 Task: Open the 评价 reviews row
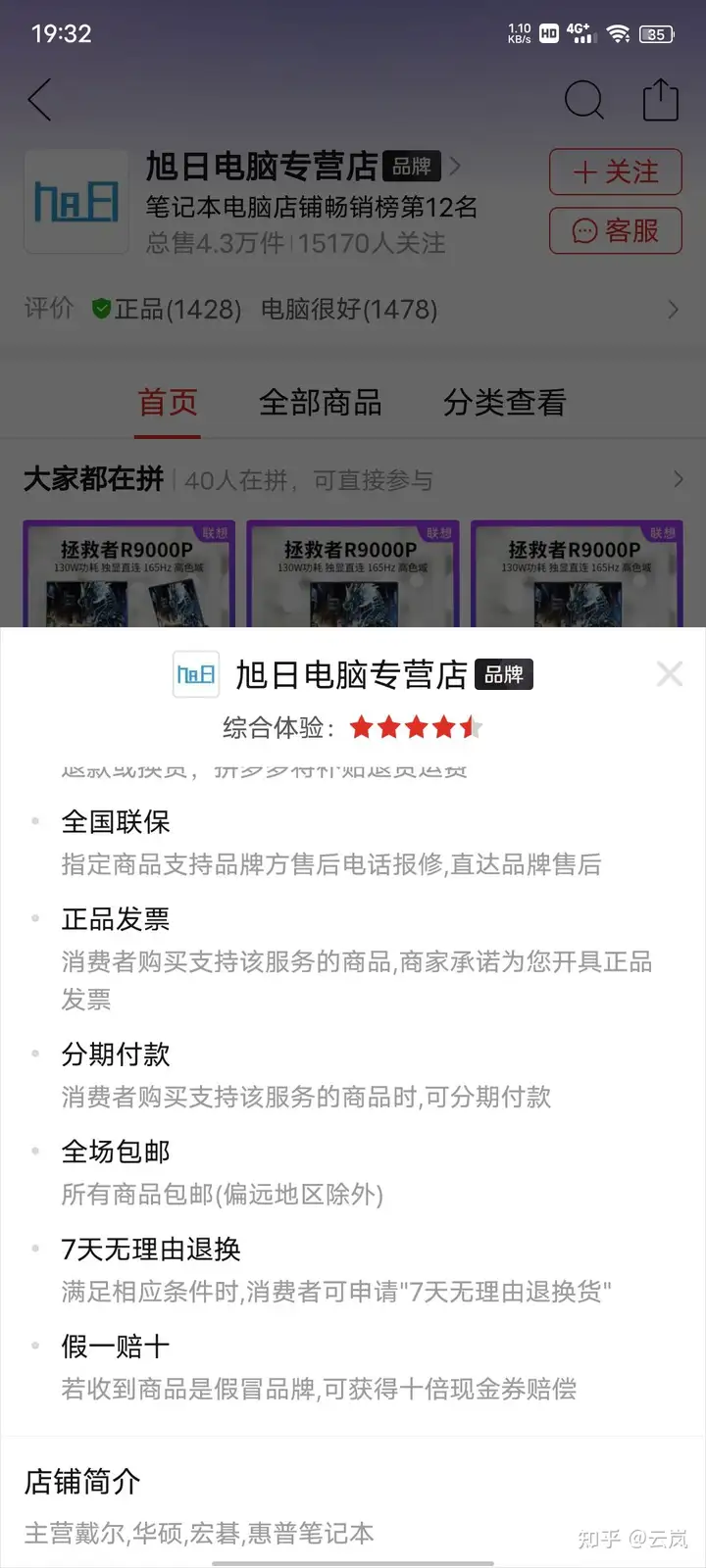pos(351,310)
